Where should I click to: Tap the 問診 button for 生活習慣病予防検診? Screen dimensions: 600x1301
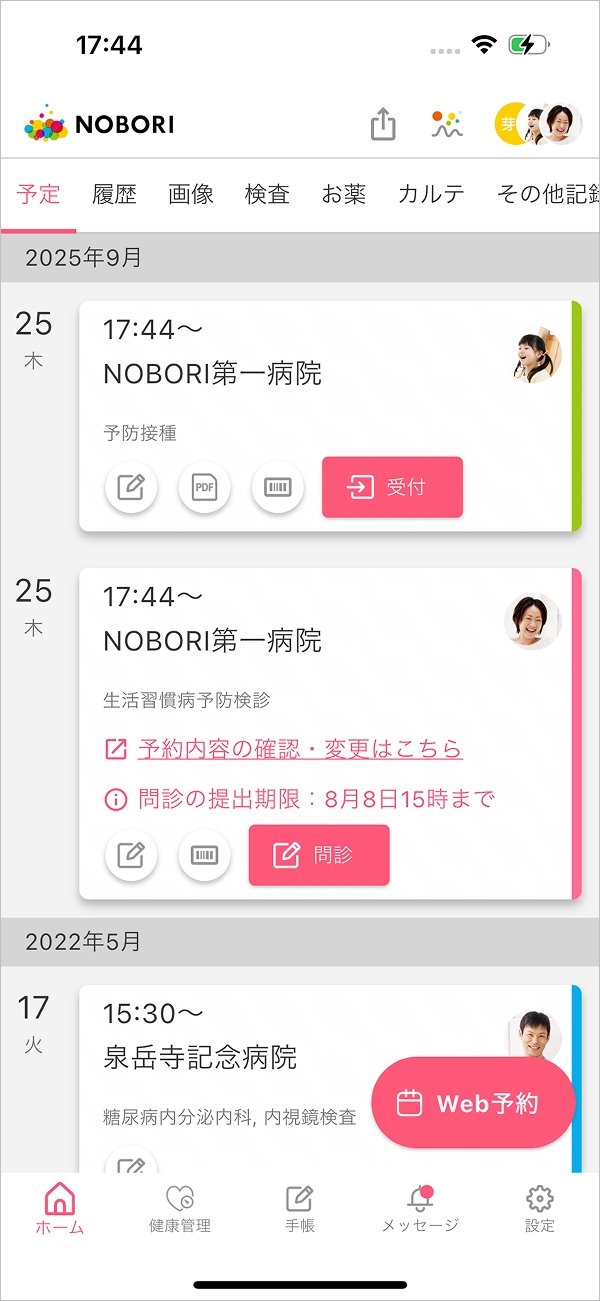[x=319, y=855]
